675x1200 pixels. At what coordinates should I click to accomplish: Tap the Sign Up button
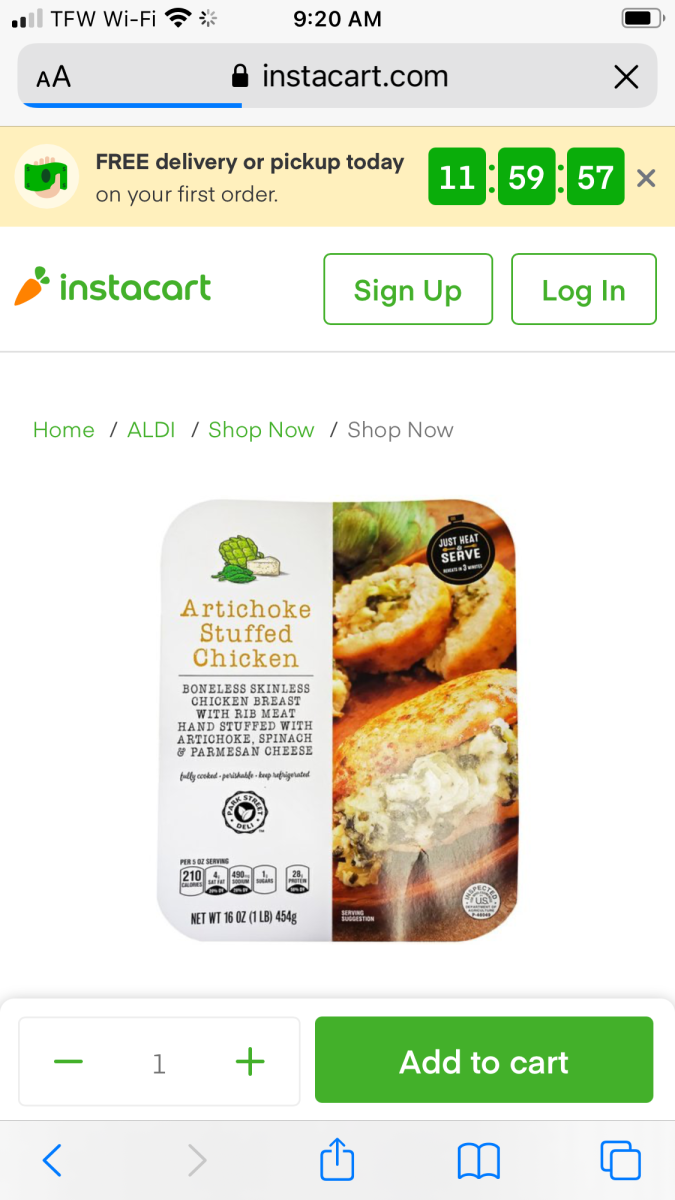coord(408,290)
